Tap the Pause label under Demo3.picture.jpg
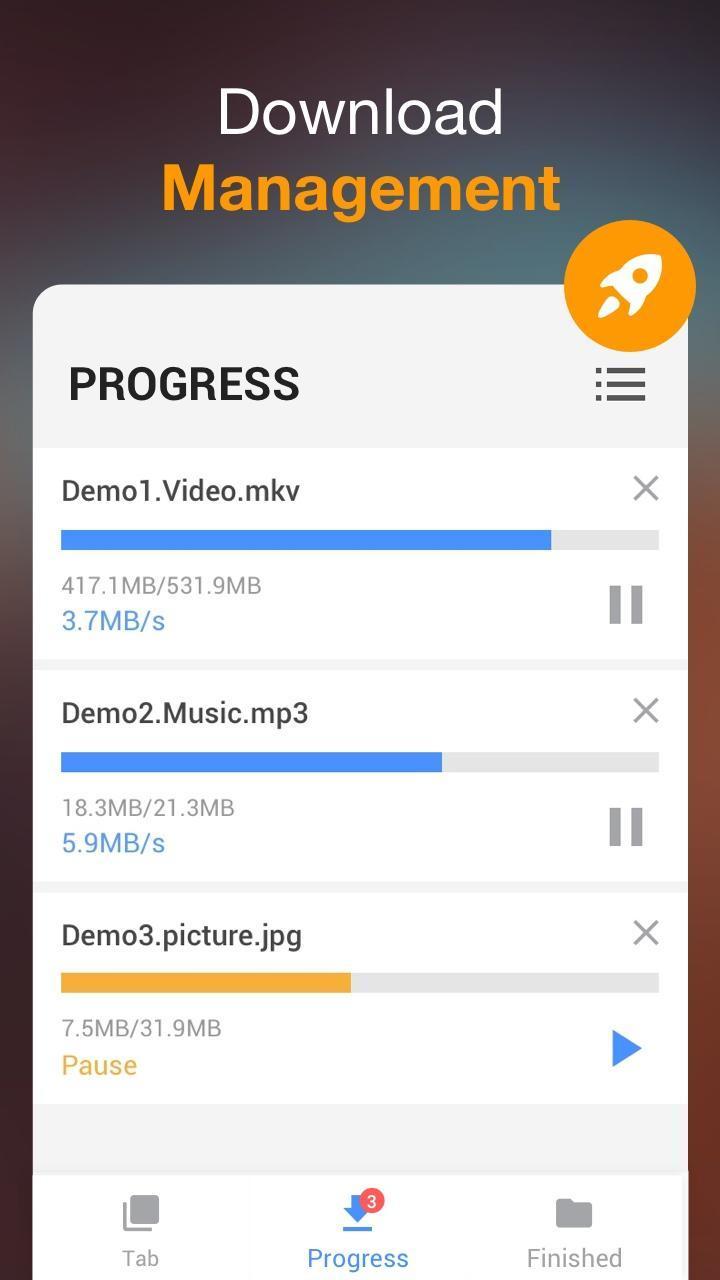The width and height of the screenshot is (720, 1280). click(x=98, y=1065)
